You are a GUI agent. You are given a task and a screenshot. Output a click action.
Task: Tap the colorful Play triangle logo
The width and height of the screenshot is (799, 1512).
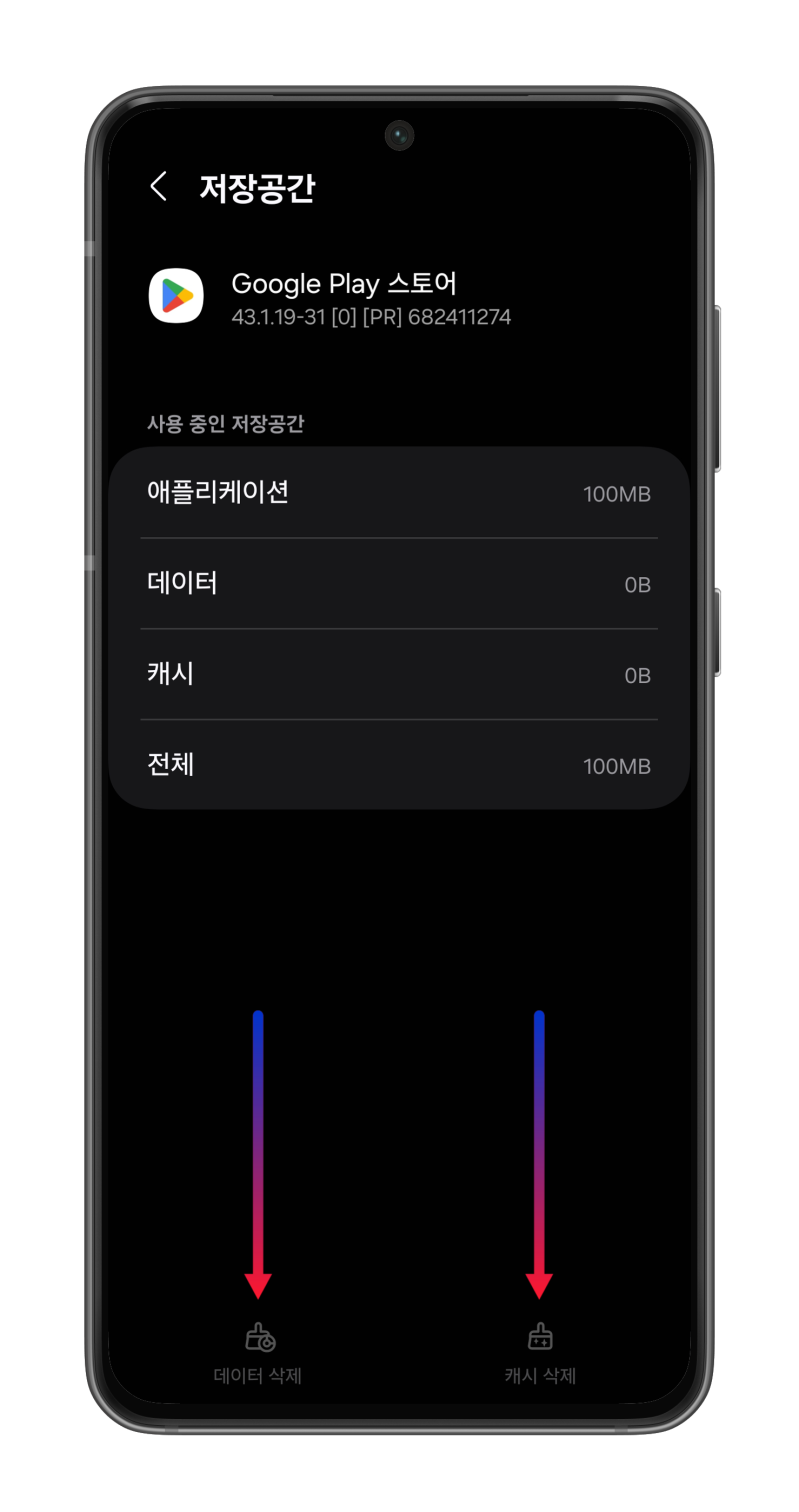point(177,296)
